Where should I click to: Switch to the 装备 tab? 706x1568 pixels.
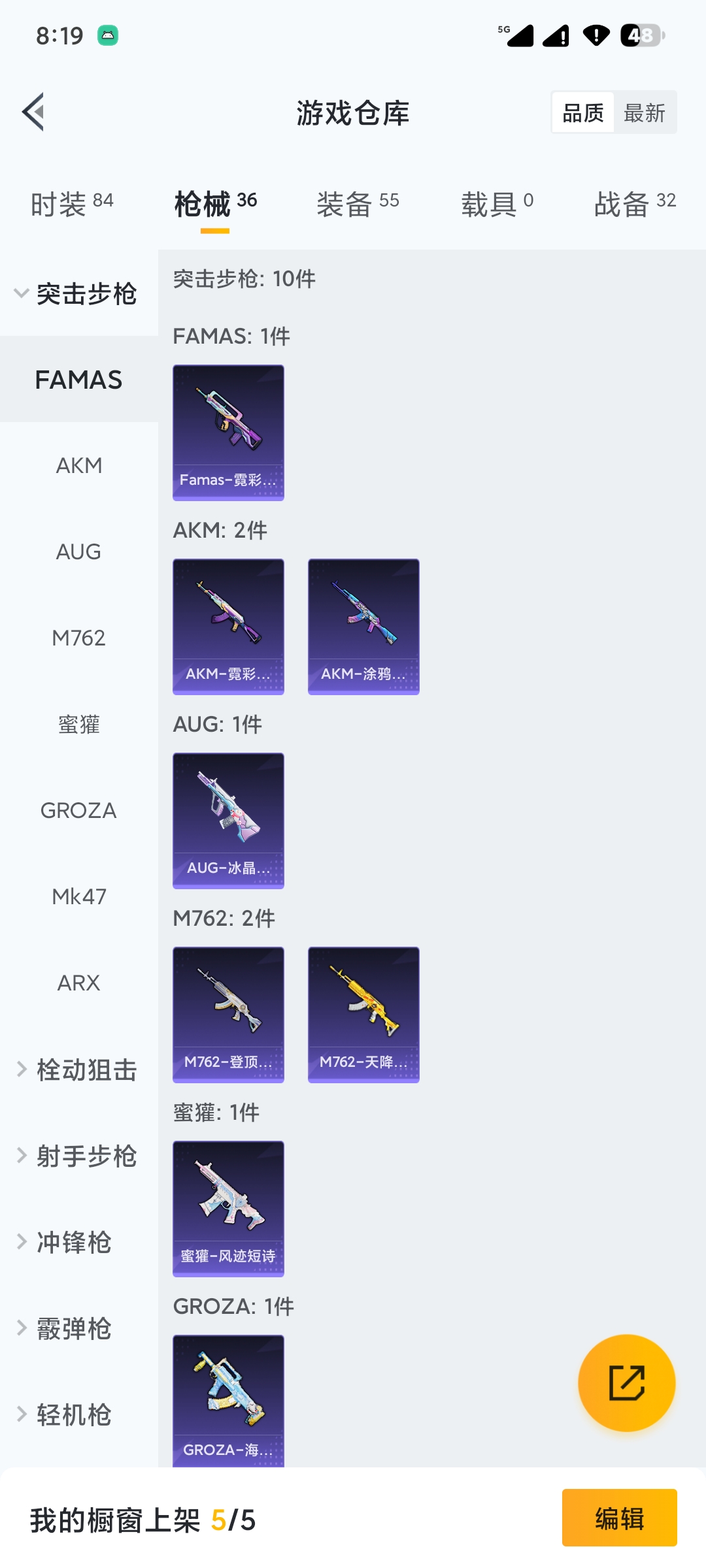358,204
